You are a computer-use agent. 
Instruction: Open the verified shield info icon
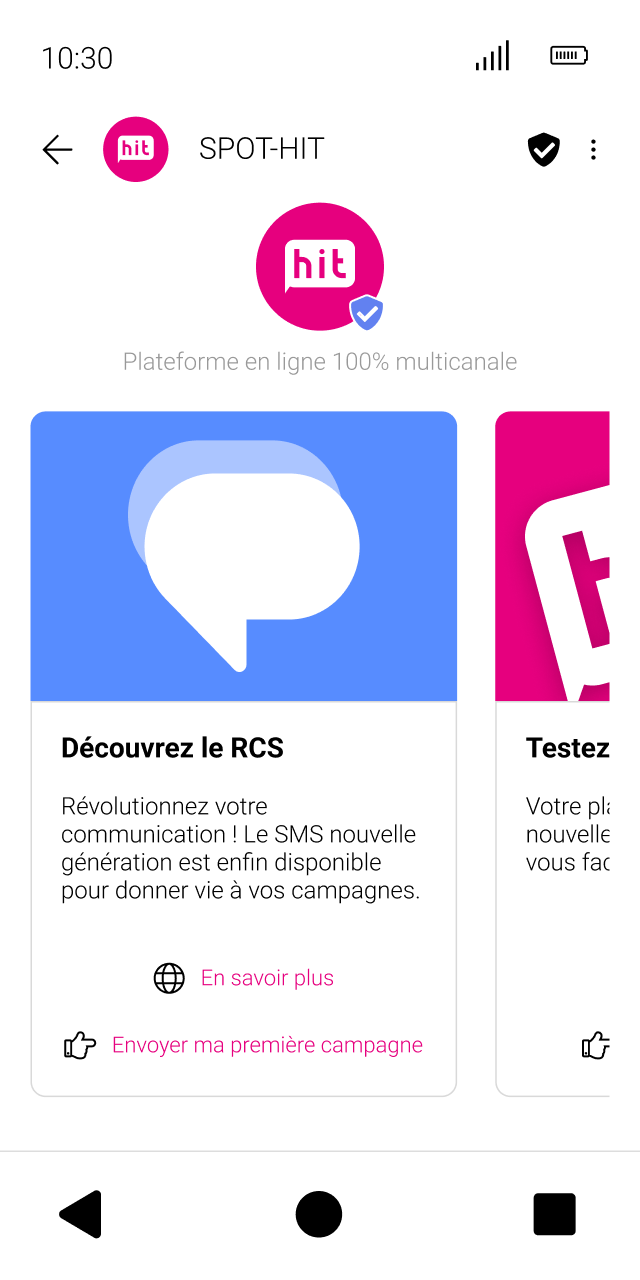(543, 150)
